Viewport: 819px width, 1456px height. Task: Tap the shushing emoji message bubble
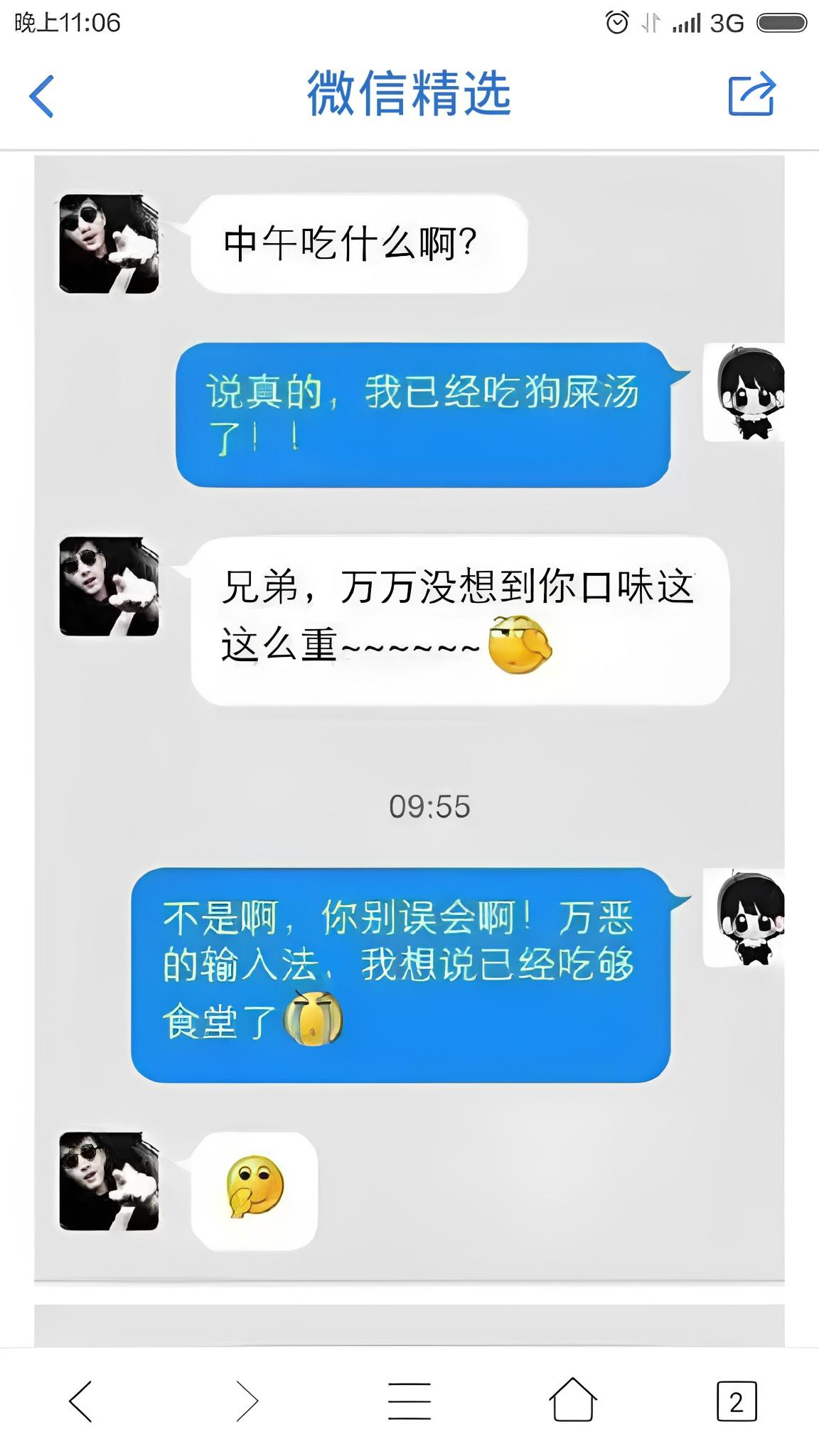(x=256, y=1191)
